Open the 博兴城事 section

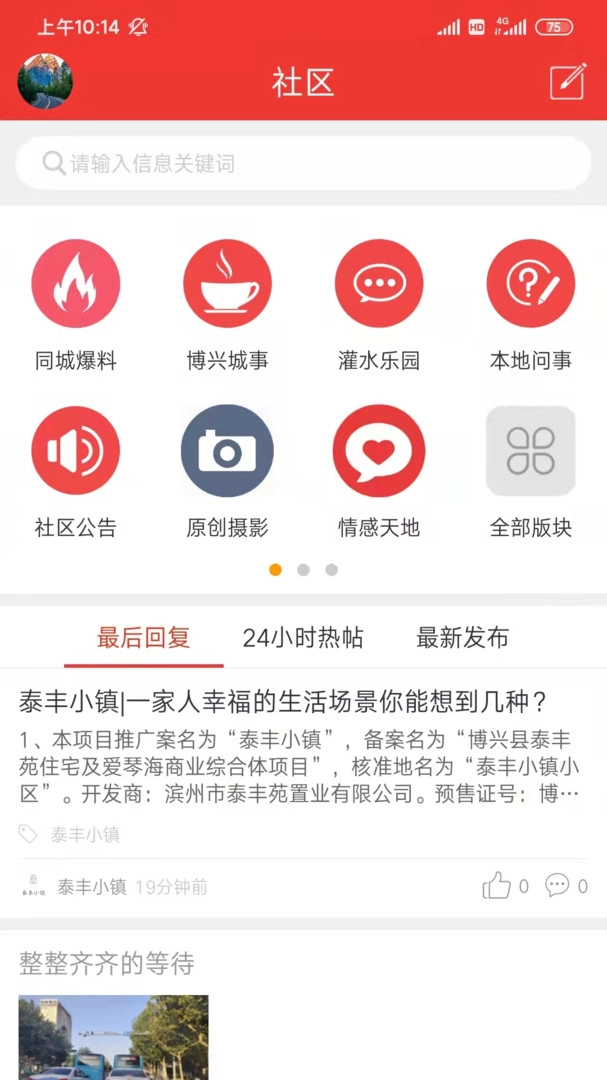tap(227, 284)
